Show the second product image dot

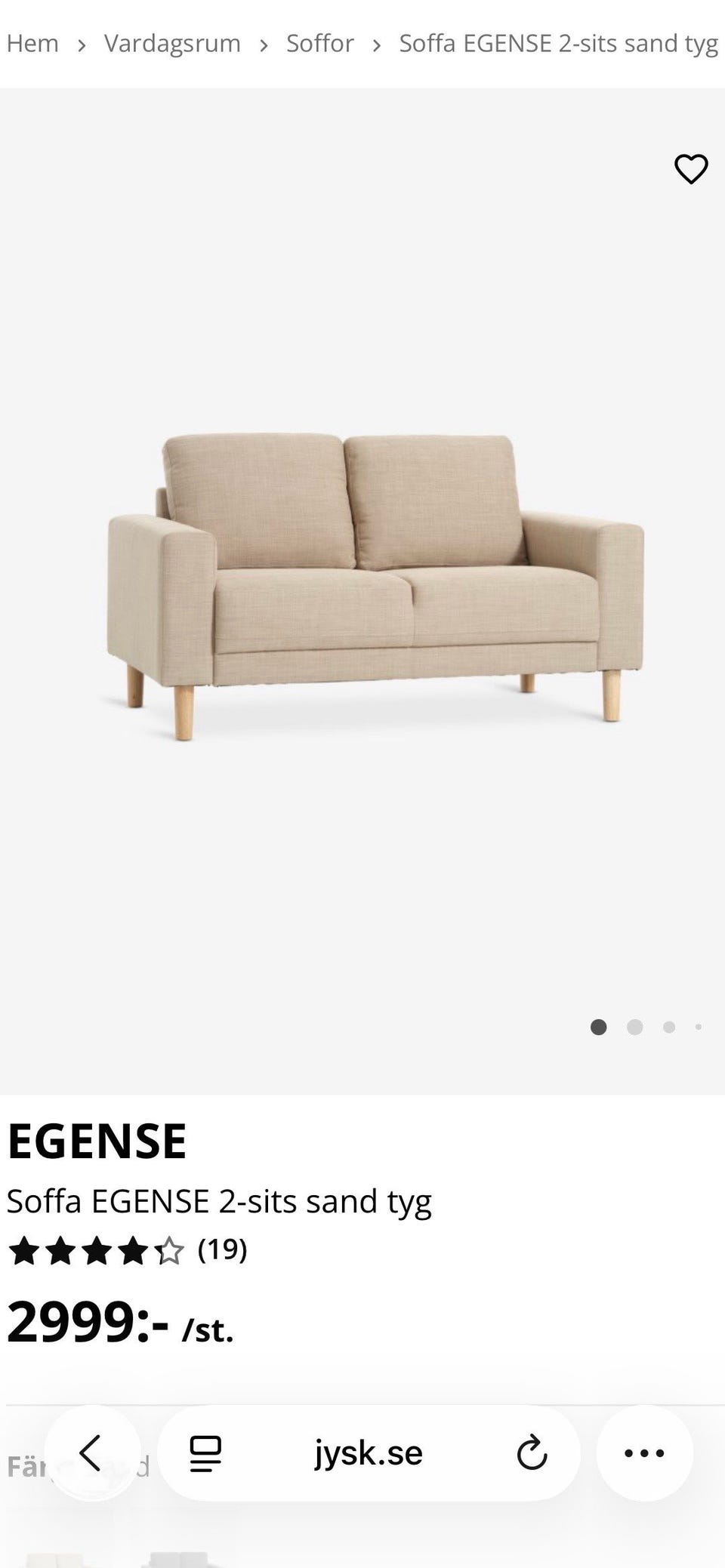coord(634,1027)
